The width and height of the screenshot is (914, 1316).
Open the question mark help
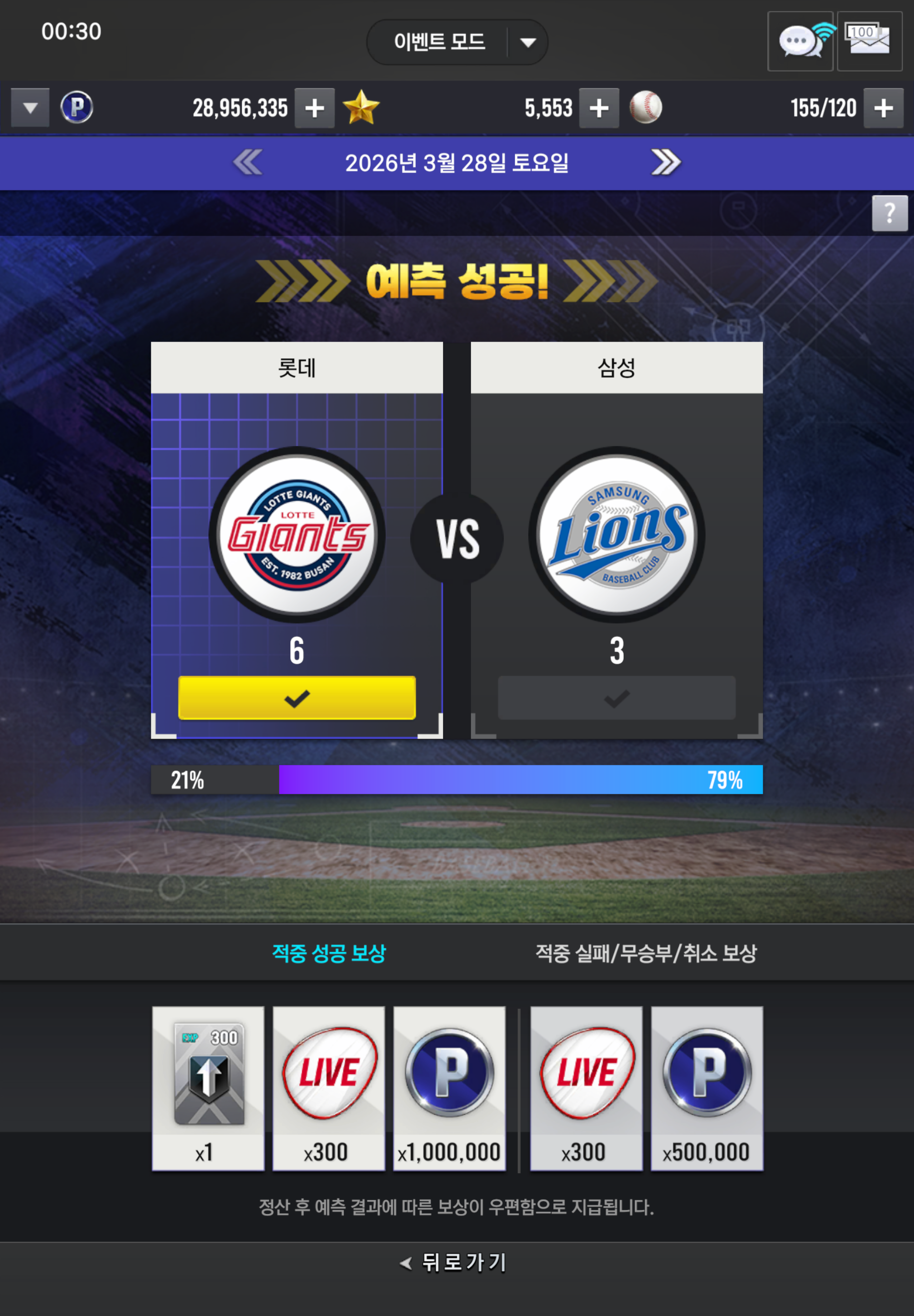point(889,213)
